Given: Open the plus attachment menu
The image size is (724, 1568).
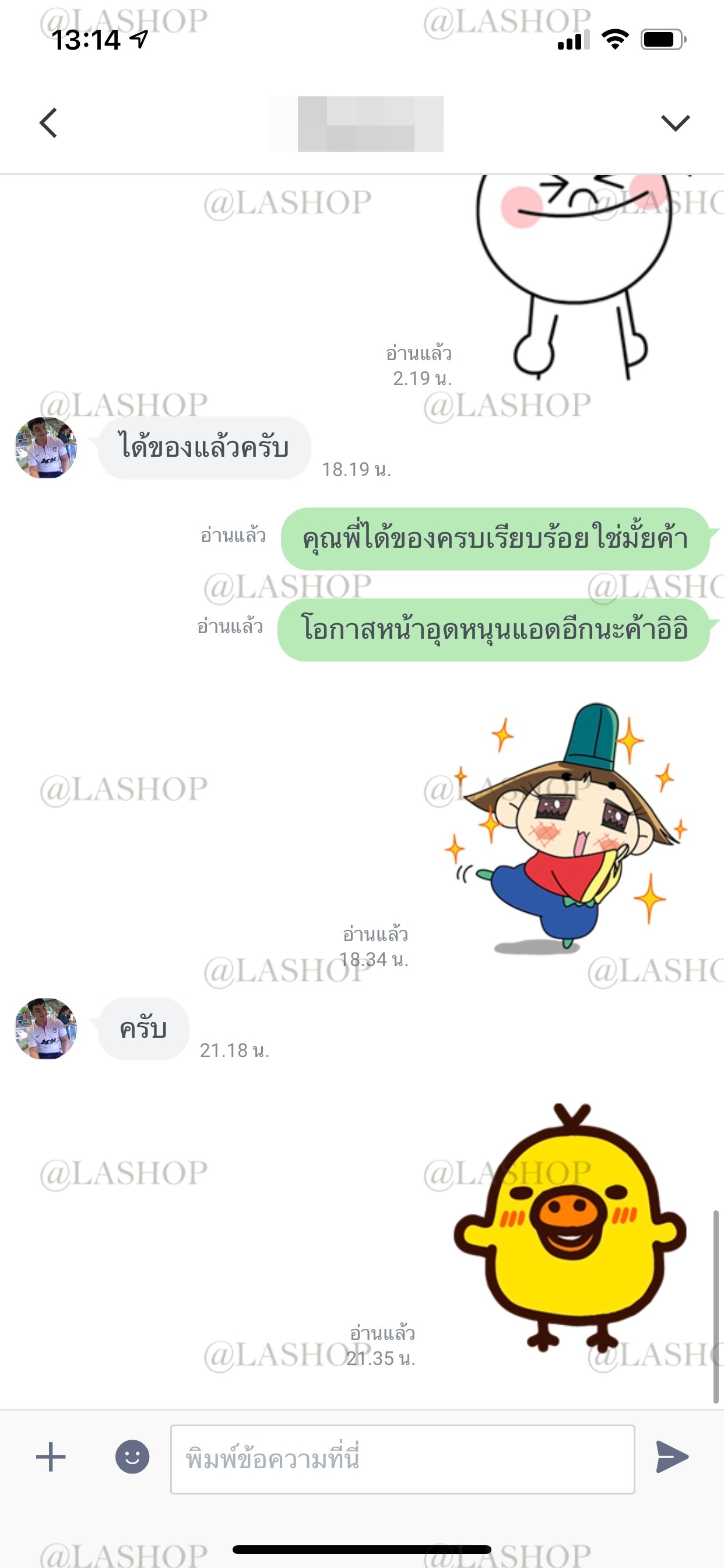Looking at the screenshot, I should pos(51,1457).
